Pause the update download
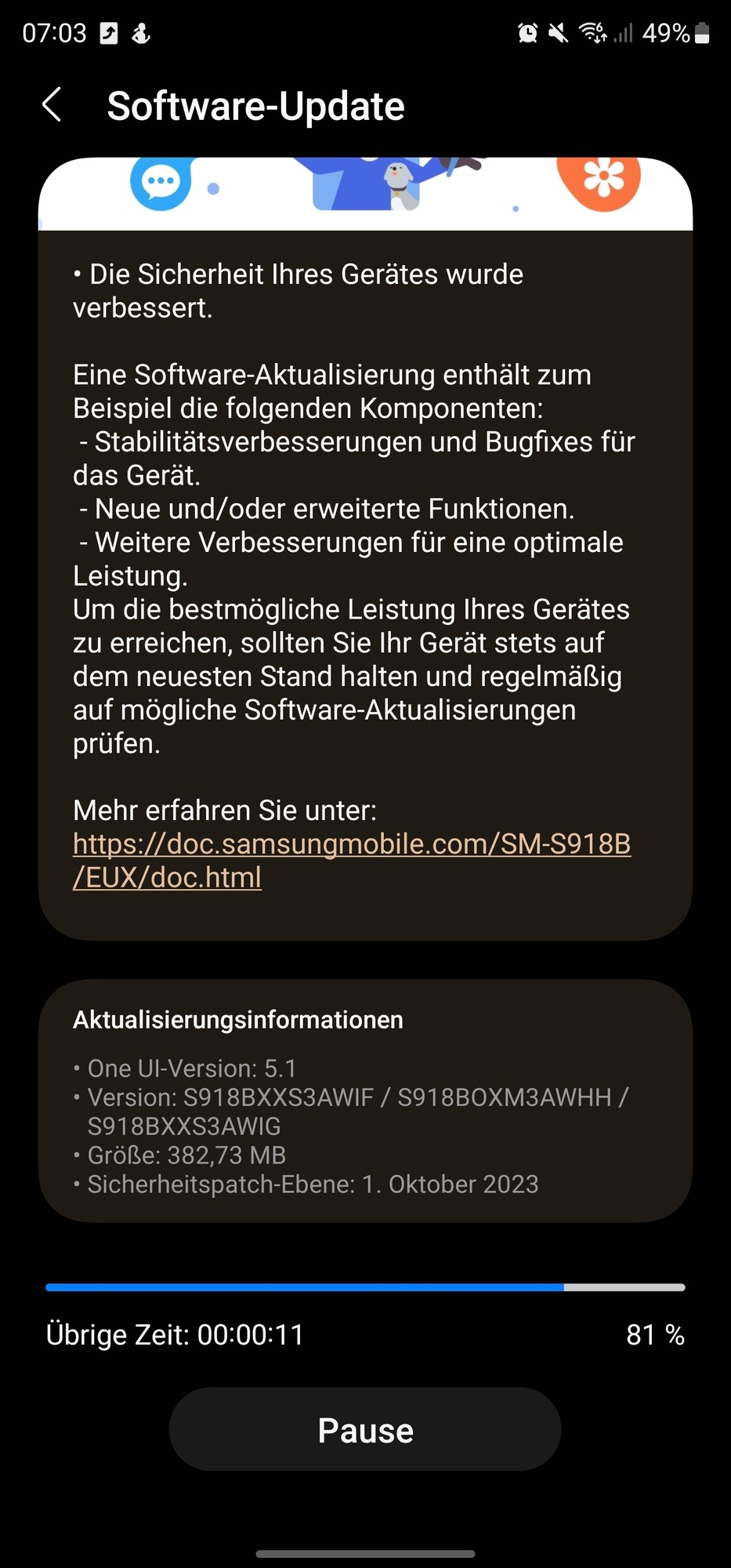Screen dimensions: 731x1568 pos(365,1430)
